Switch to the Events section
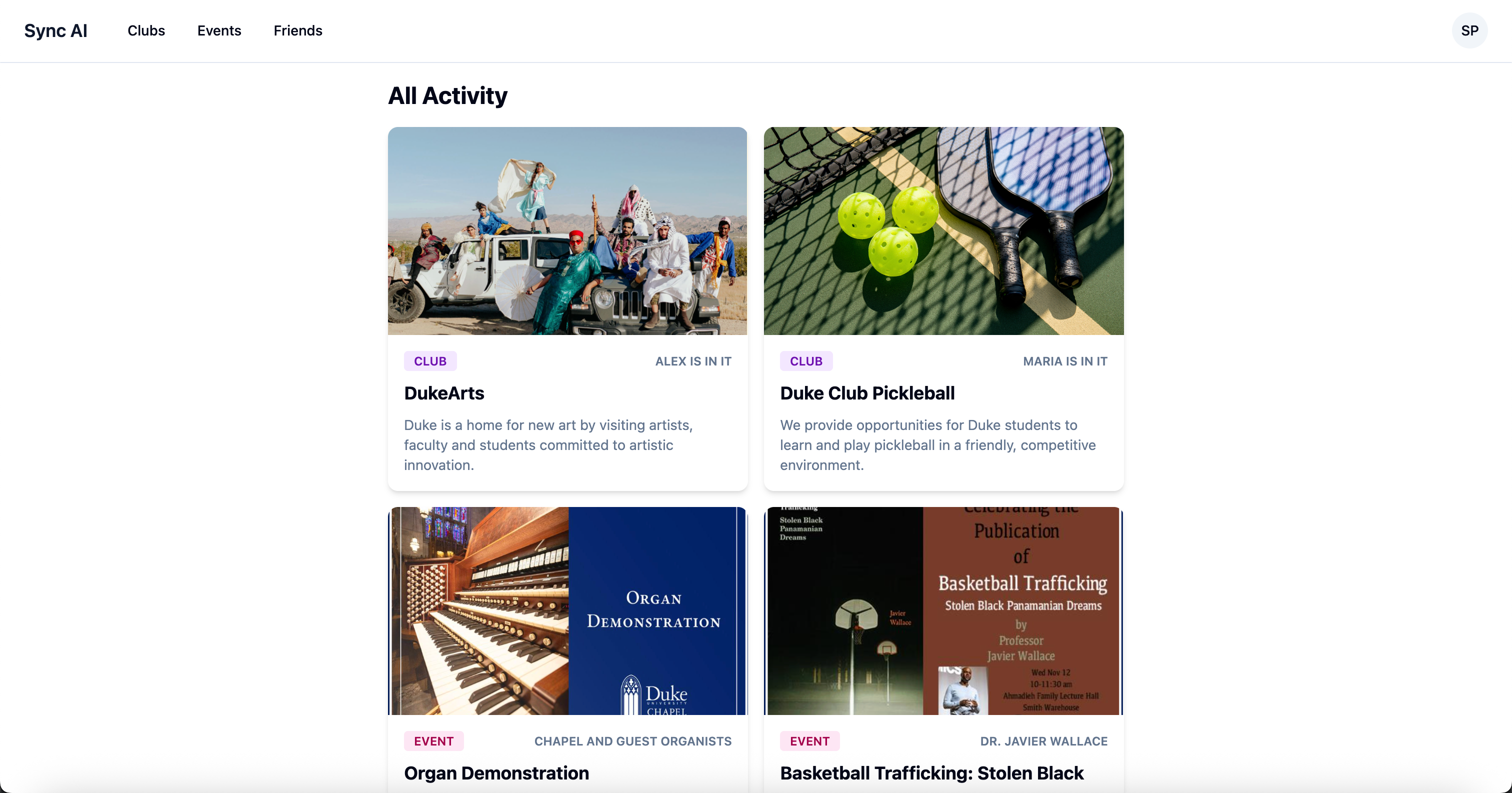The height and width of the screenshot is (793, 1512). point(219,30)
